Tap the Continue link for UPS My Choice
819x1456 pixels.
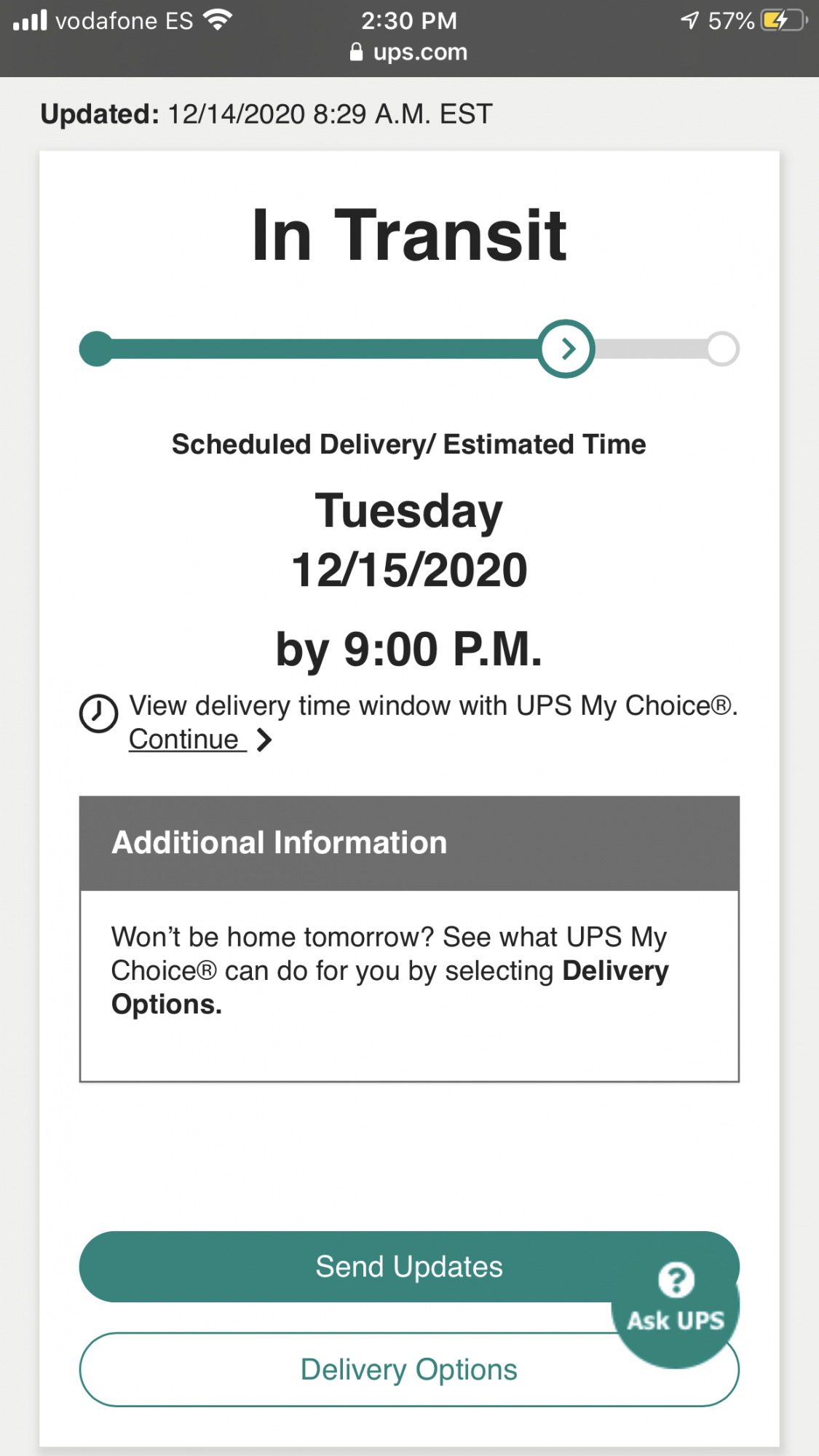click(x=186, y=740)
